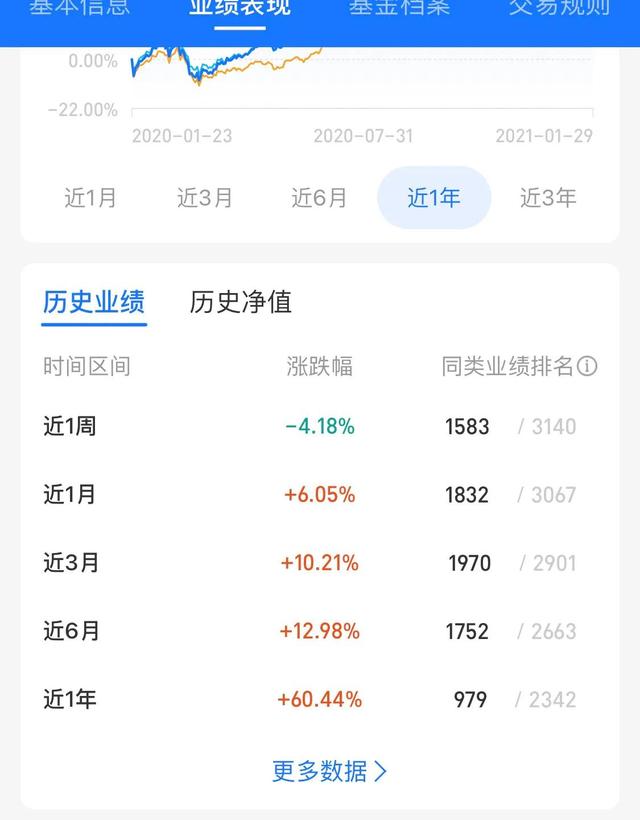Select the 近1月 chart range
This screenshot has height=820, width=640.
click(x=91, y=198)
